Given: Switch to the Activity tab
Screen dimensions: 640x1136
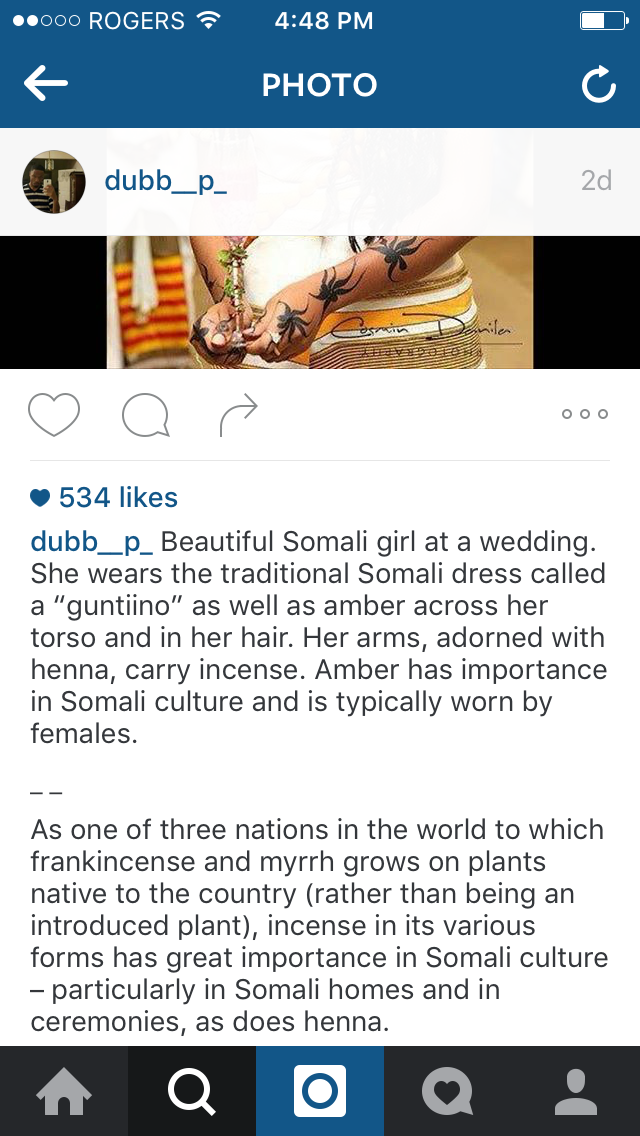Looking at the screenshot, I should pyautogui.click(x=447, y=1091).
